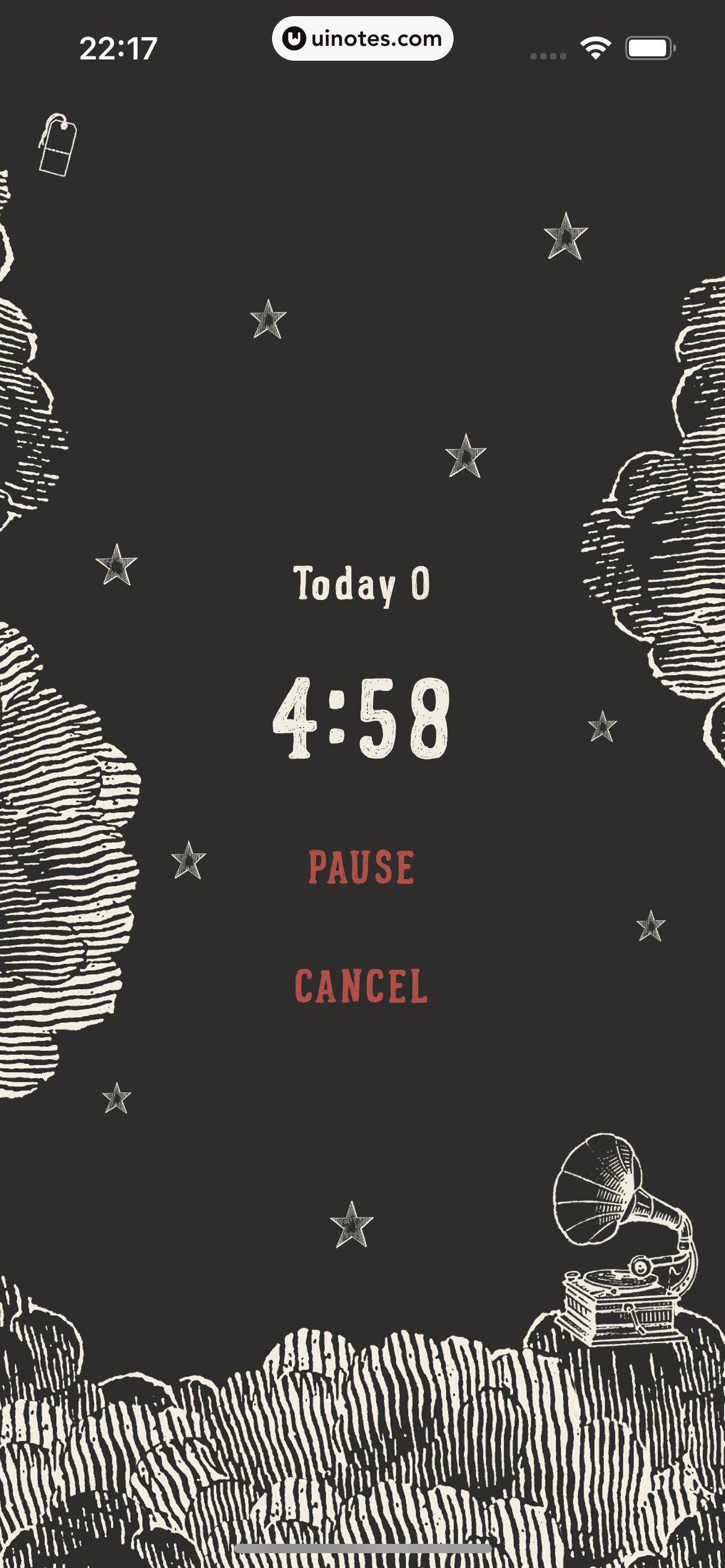Pause the running timer
This screenshot has width=725, height=1568.
tap(361, 867)
